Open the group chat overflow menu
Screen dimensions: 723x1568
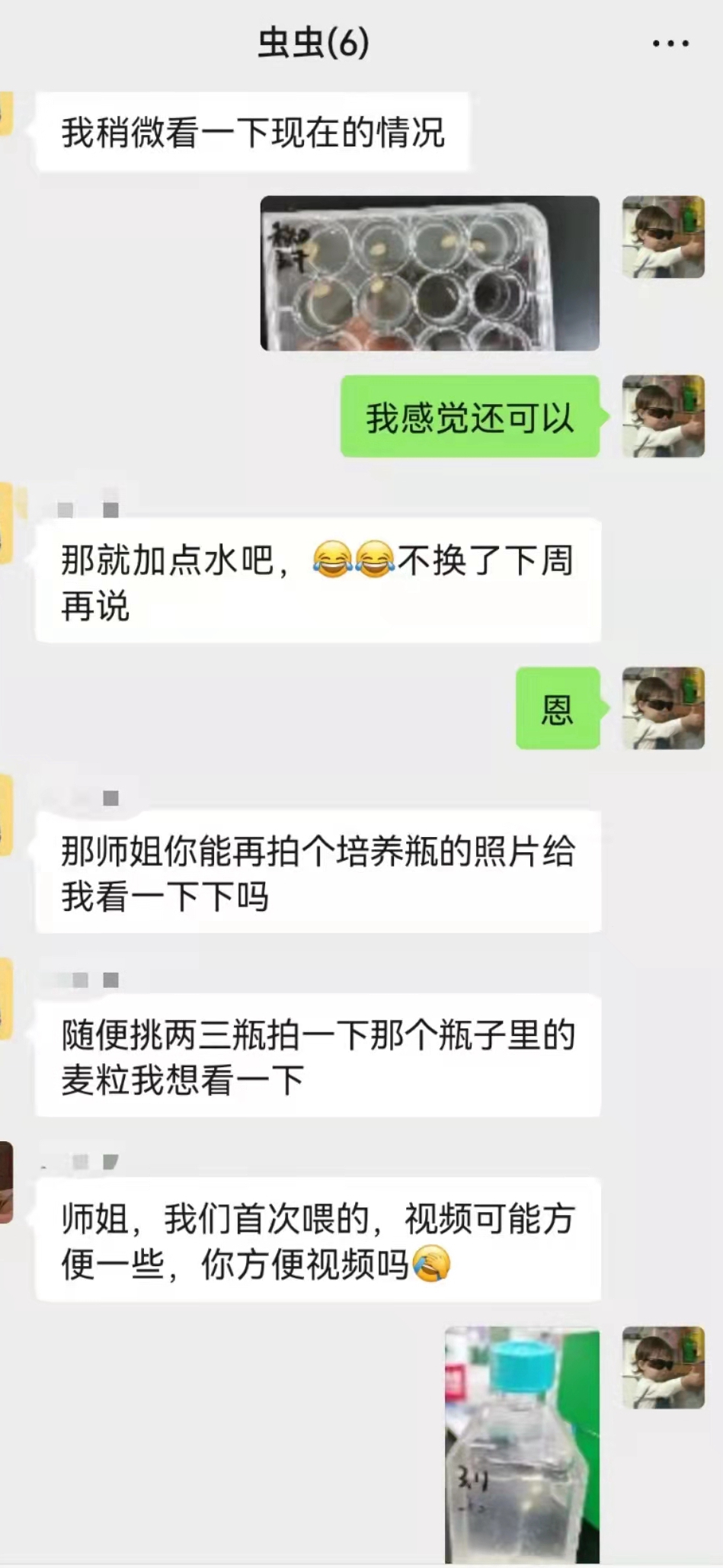670,43
